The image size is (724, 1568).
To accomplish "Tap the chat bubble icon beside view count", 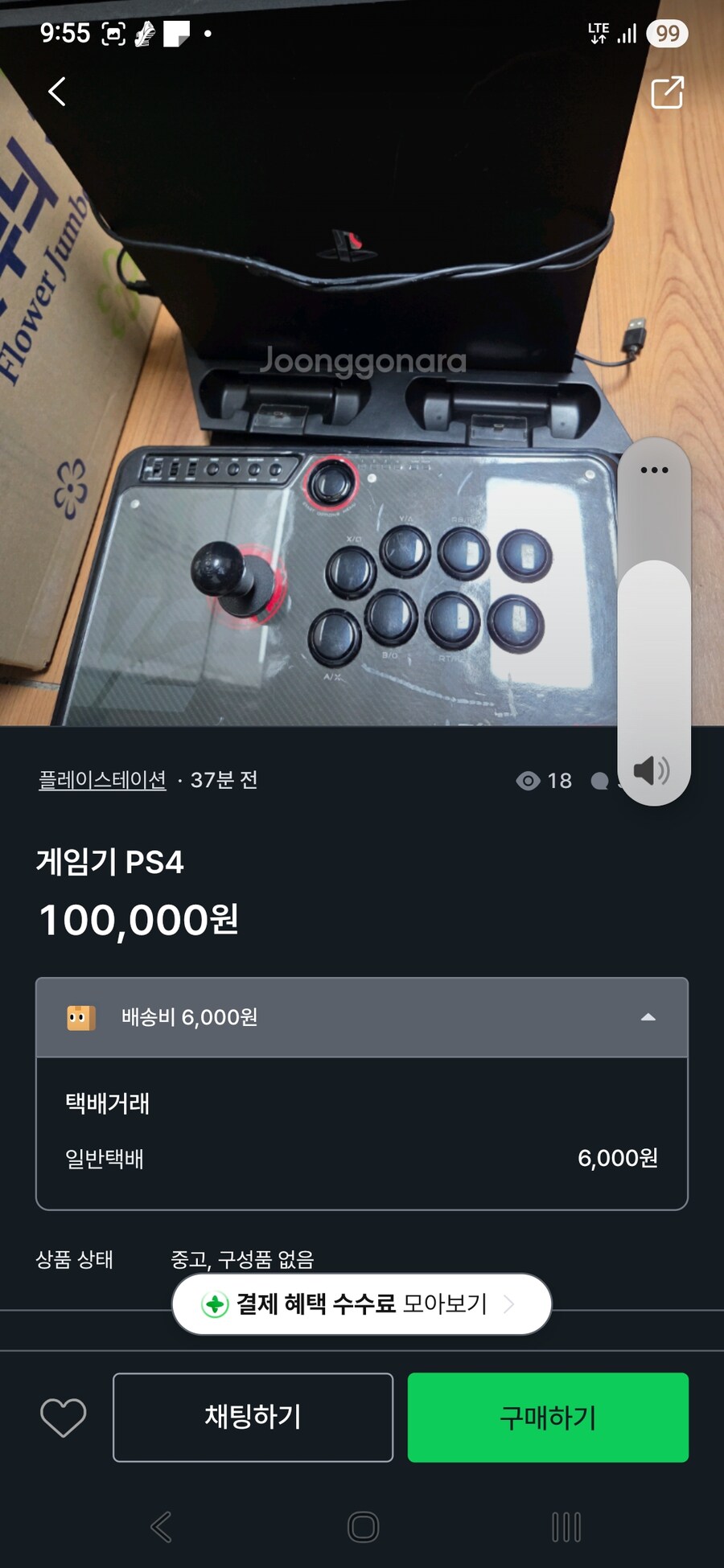I will coord(599,780).
